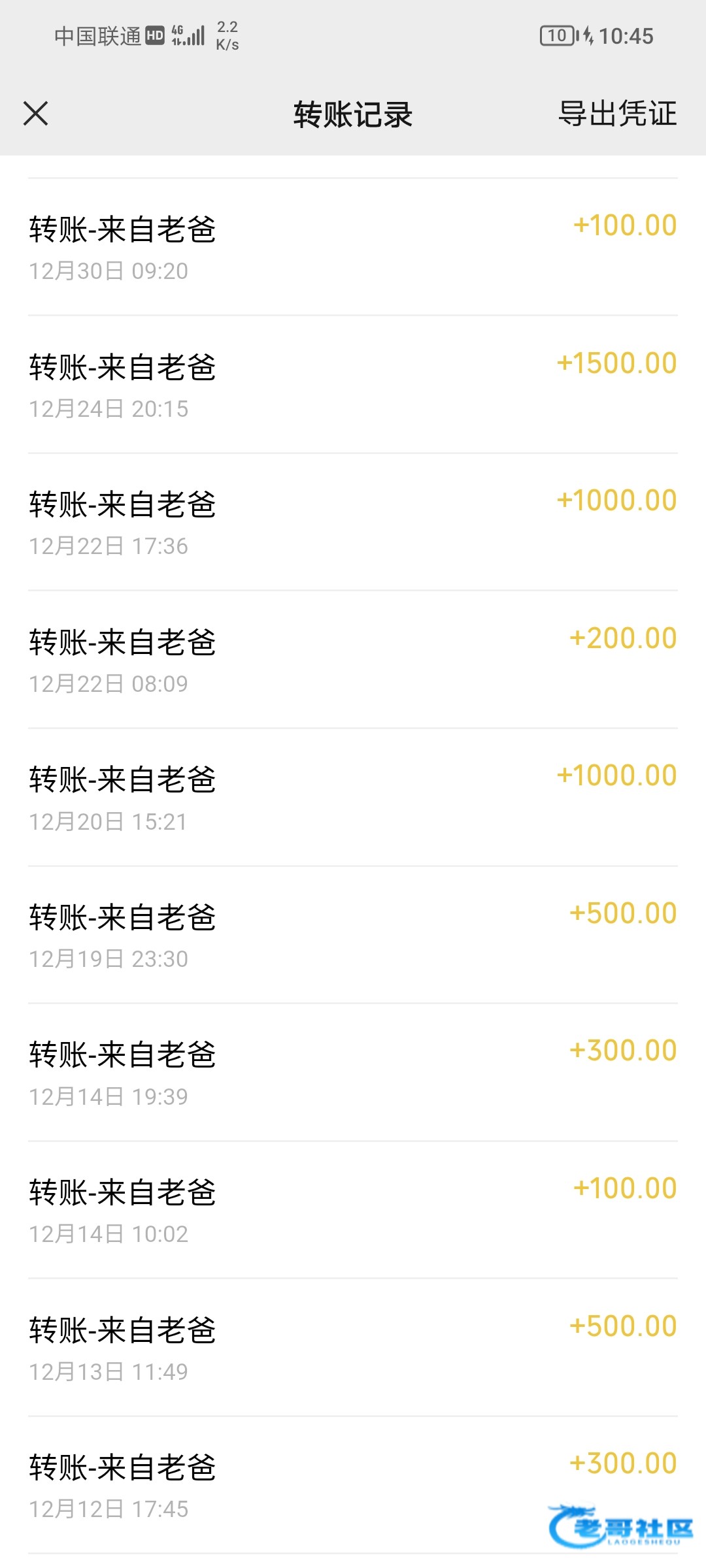Open the 12月14日 19:39 transfer of +300.00
The width and height of the screenshot is (706, 1568).
click(x=353, y=1073)
